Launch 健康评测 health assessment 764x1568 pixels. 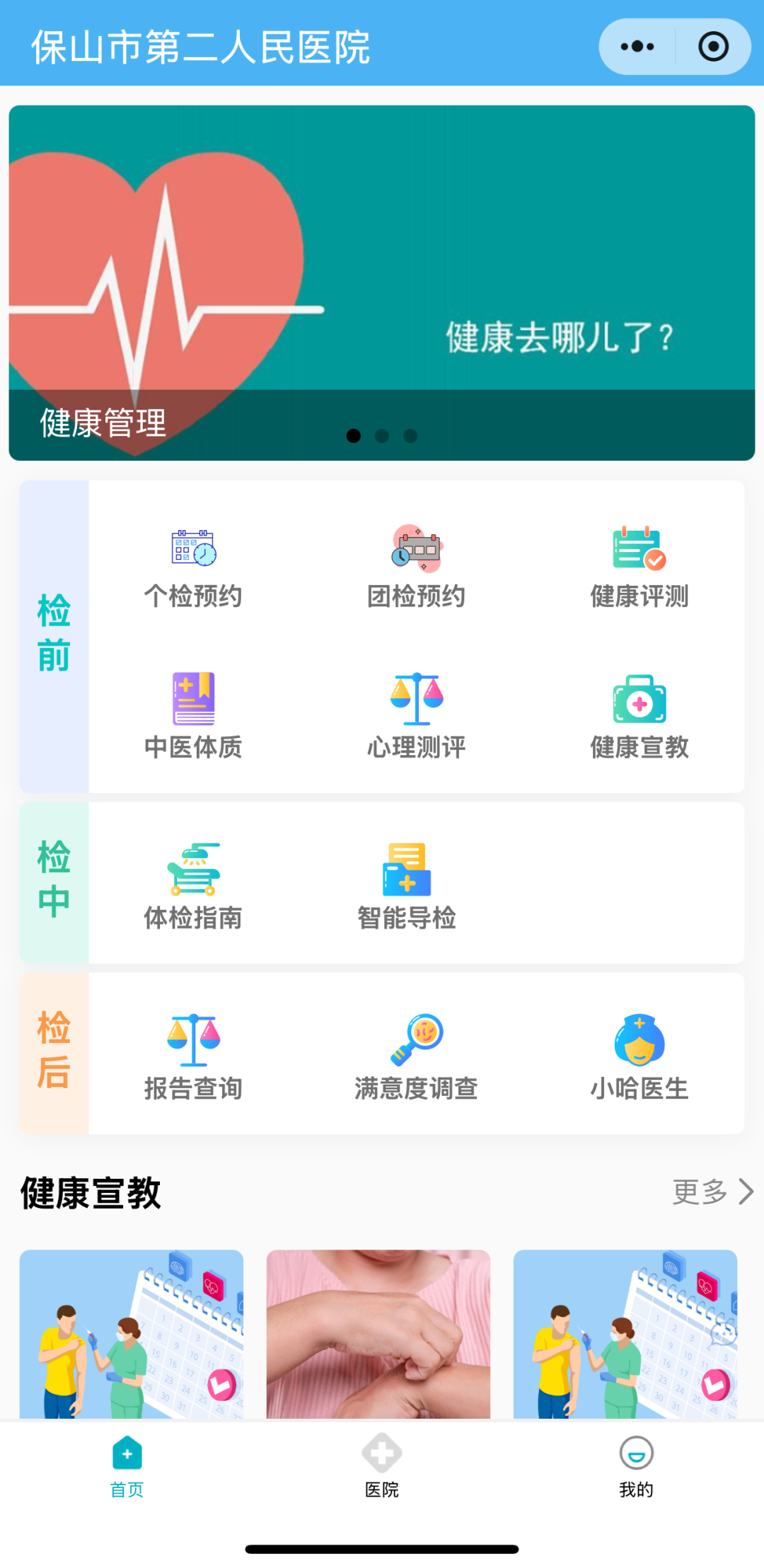tap(639, 566)
